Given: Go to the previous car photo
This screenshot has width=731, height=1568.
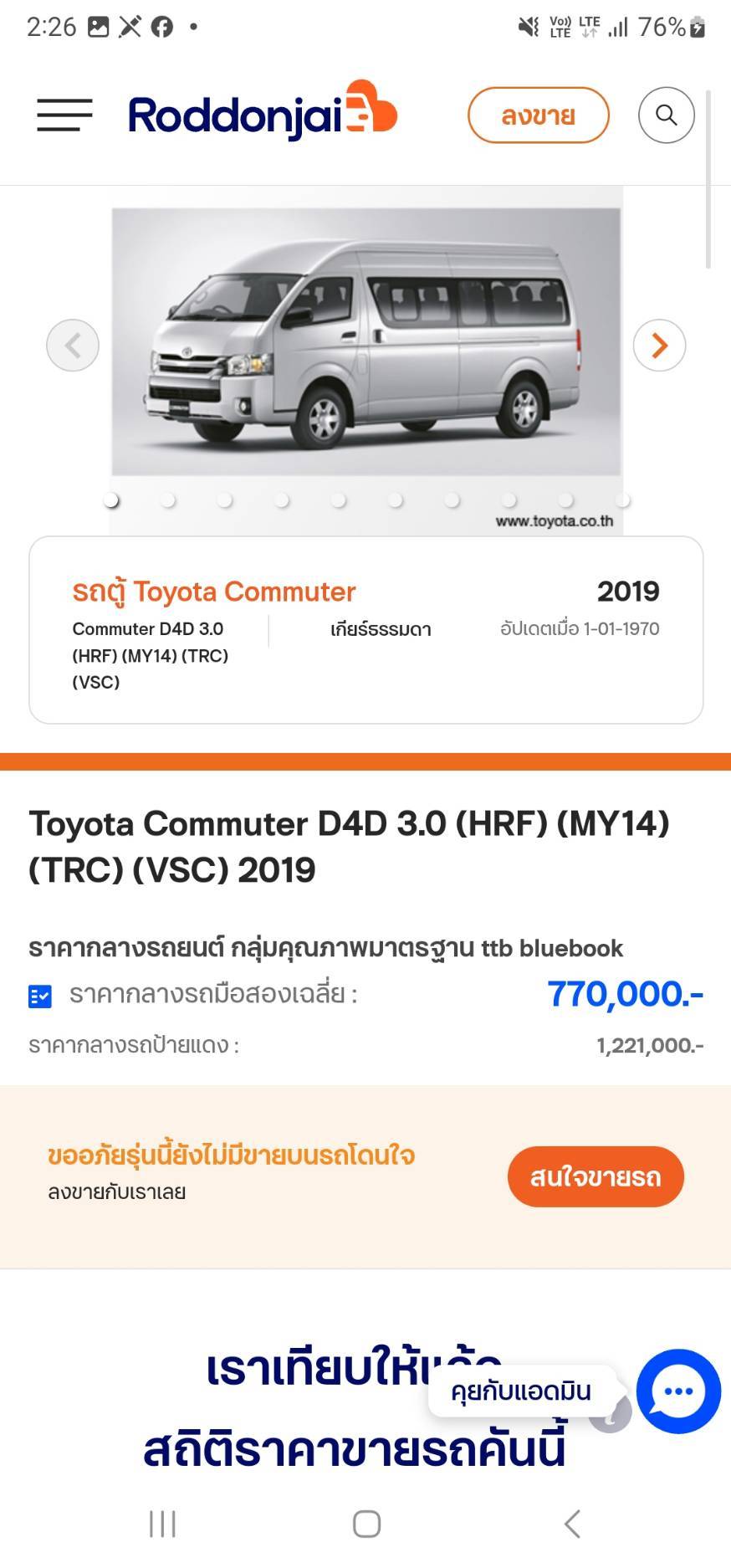Looking at the screenshot, I should click(x=73, y=345).
